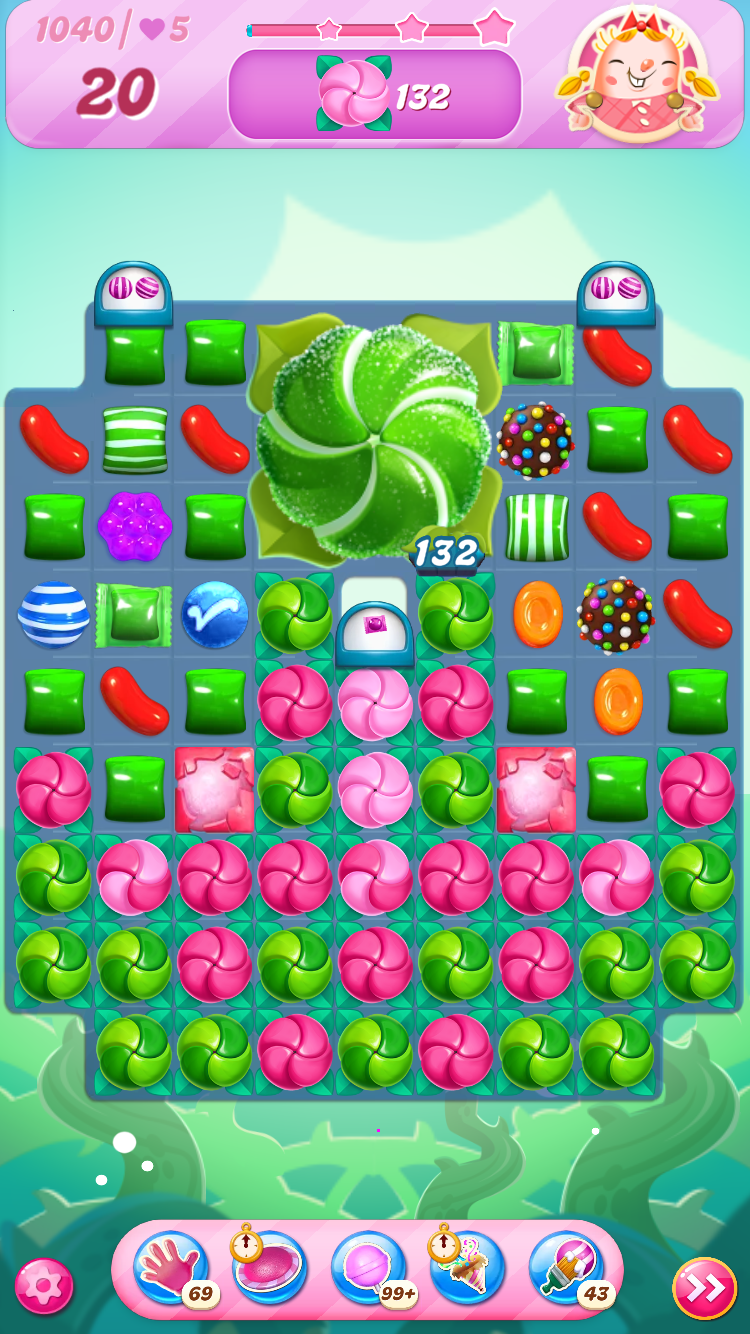The height and width of the screenshot is (1334, 750).
Task: Tap the blue striped round candy
Action: click(x=54, y=614)
